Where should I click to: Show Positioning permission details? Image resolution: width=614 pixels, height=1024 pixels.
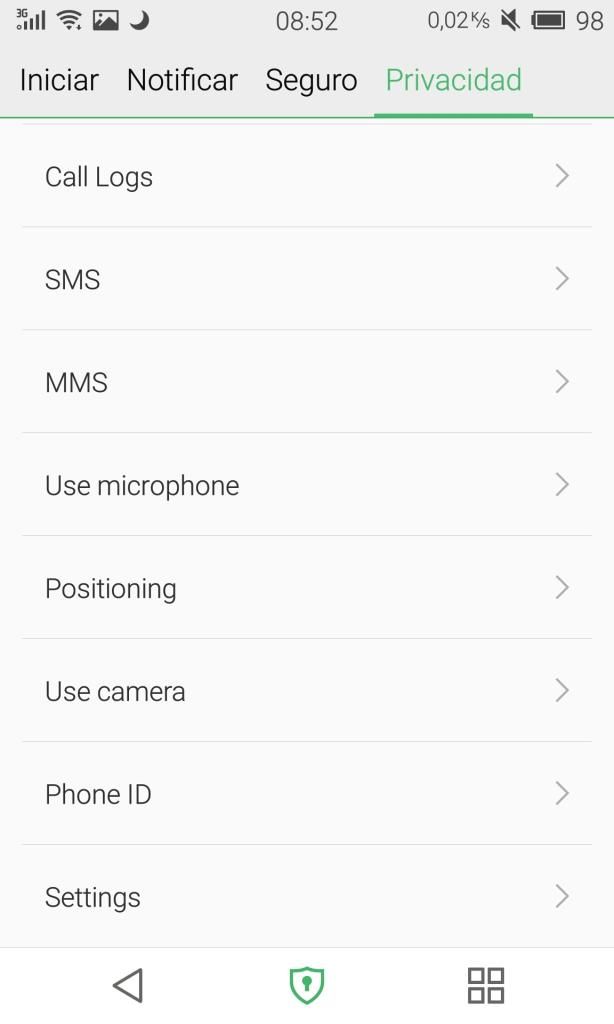point(306,588)
